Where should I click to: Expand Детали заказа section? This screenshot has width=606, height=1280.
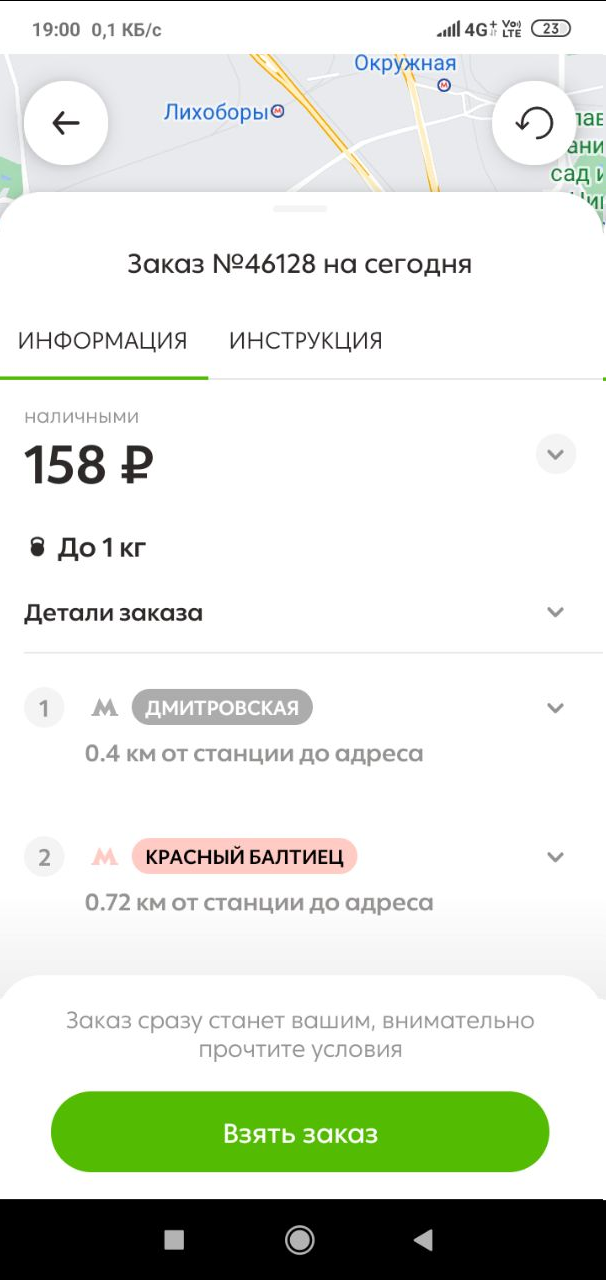pyautogui.click(x=556, y=612)
